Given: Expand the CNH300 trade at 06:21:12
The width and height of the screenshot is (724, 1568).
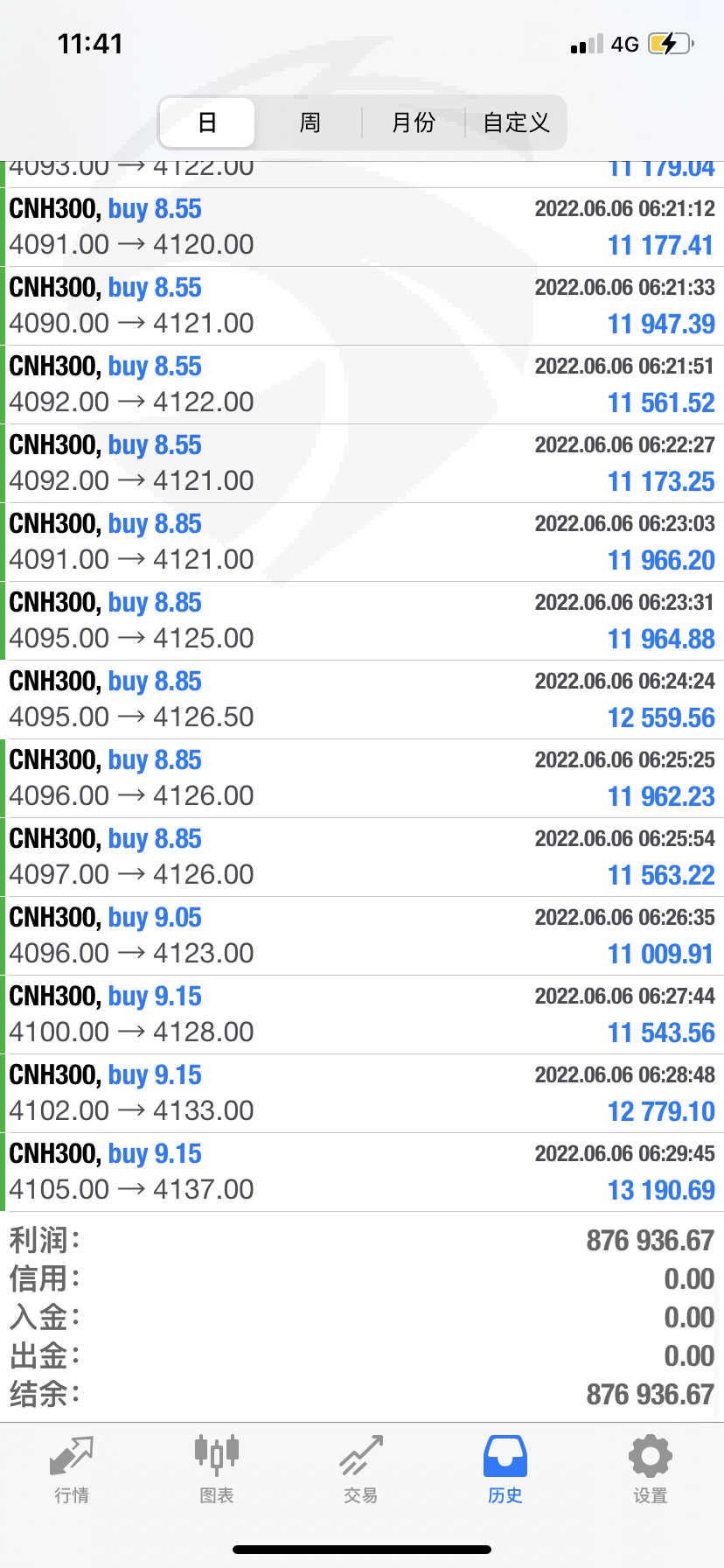Looking at the screenshot, I should tap(362, 227).
